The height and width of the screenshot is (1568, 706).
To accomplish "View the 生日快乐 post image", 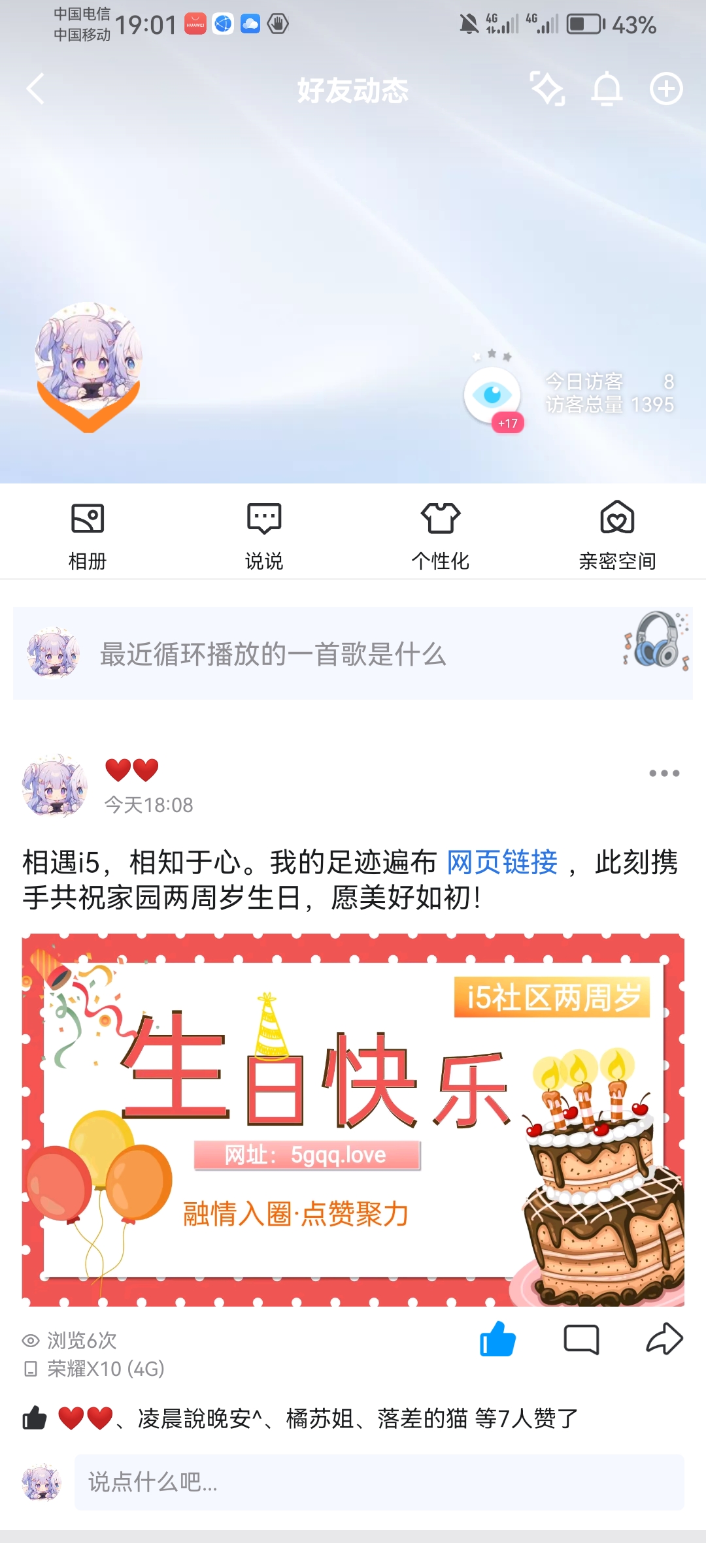I will click(x=353, y=1120).
